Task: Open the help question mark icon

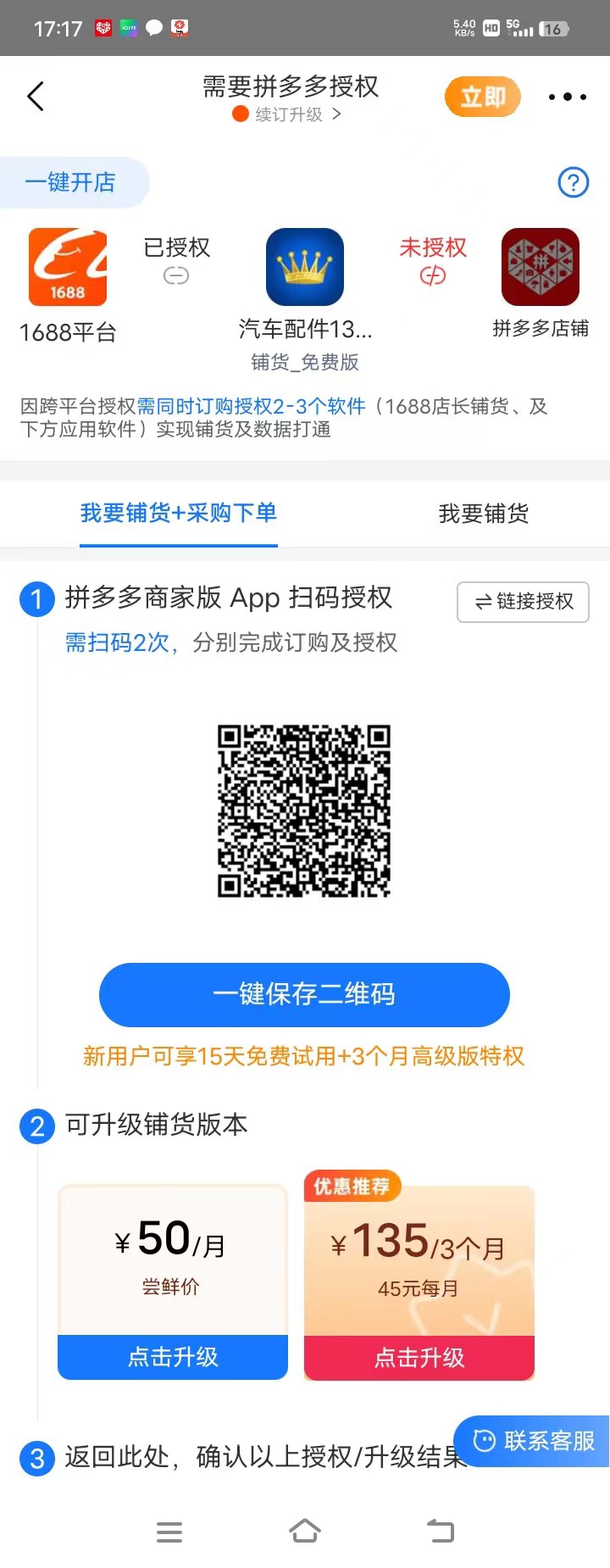Action: (574, 182)
